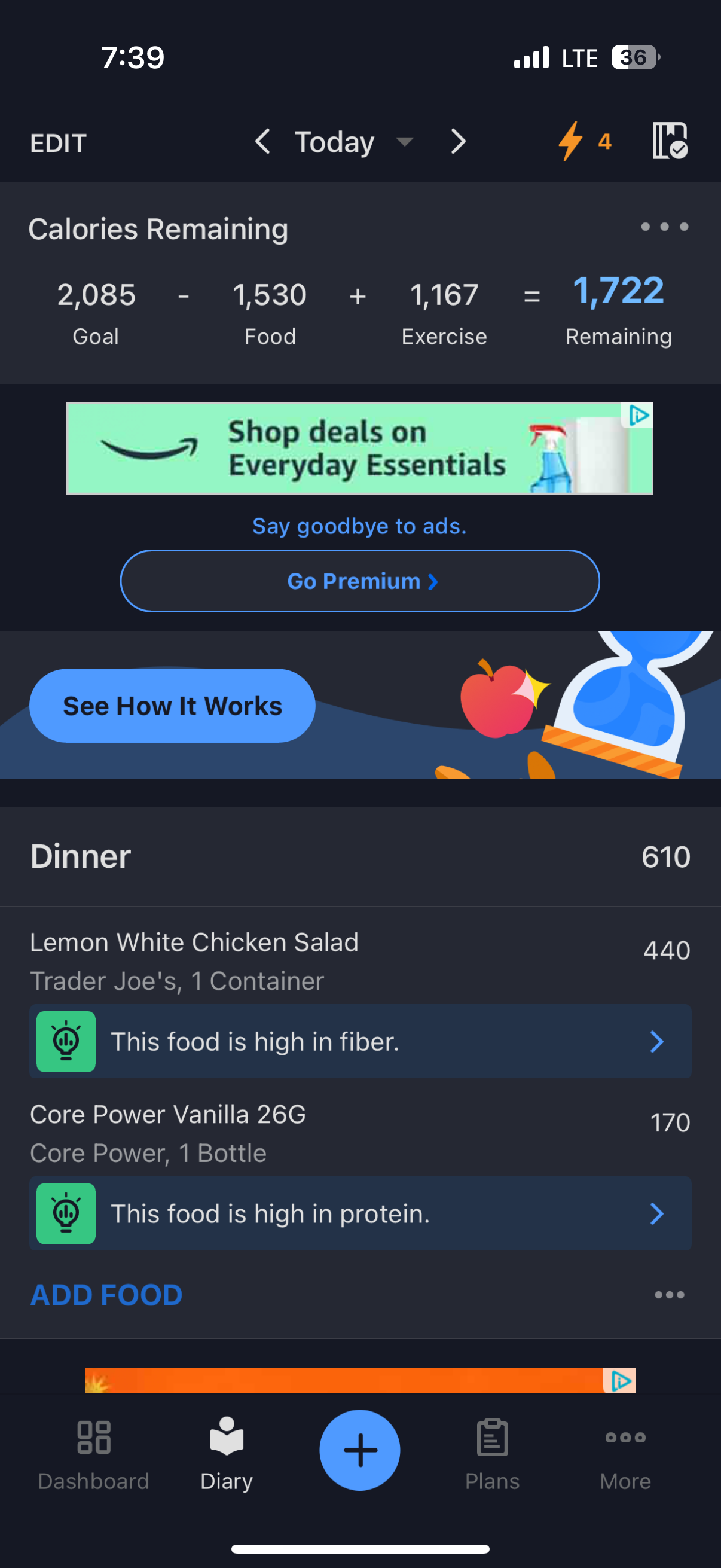The height and width of the screenshot is (1568, 721).
Task: Open the high in fiber insight
Action: point(360,1042)
